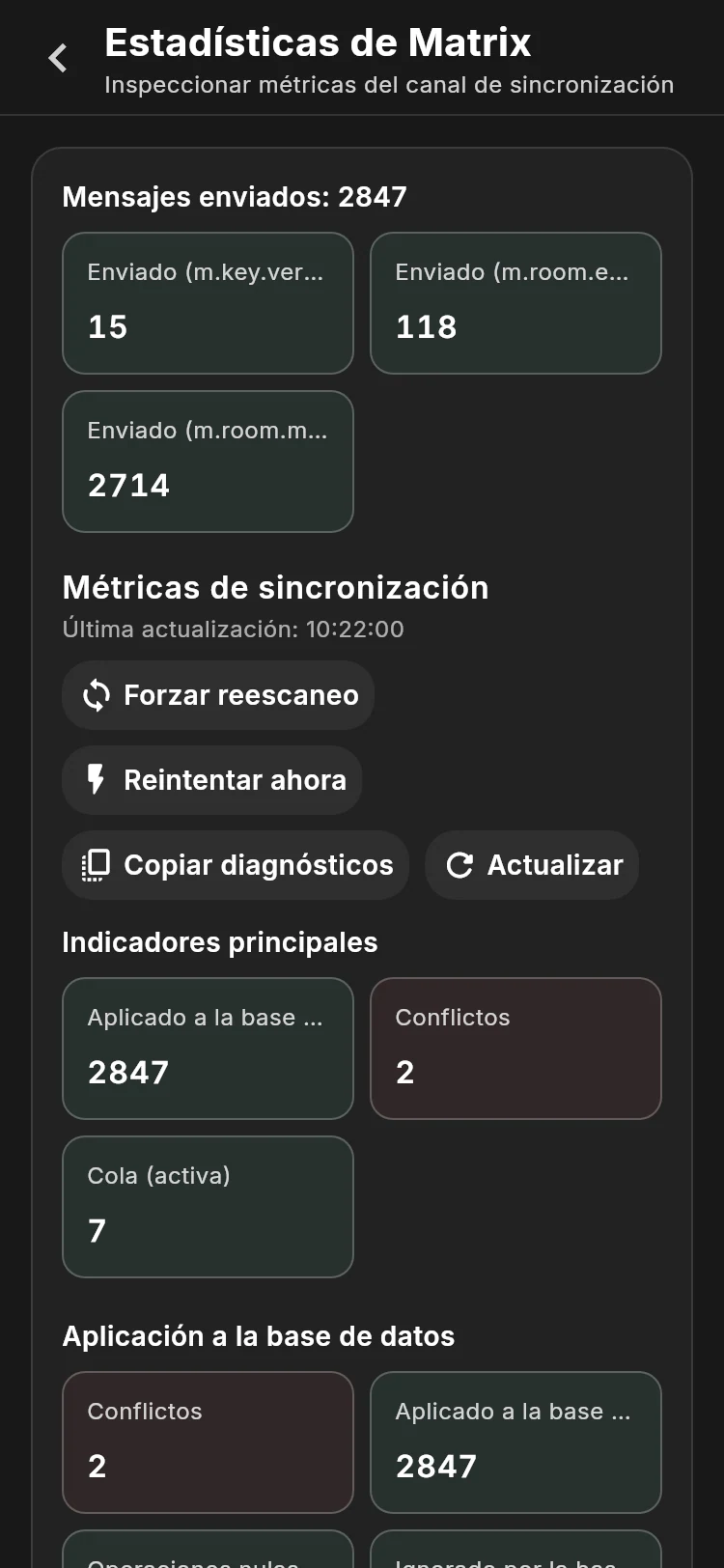Refresh metrics with Actualizar
The height and width of the screenshot is (1568, 724).
[x=532, y=865]
